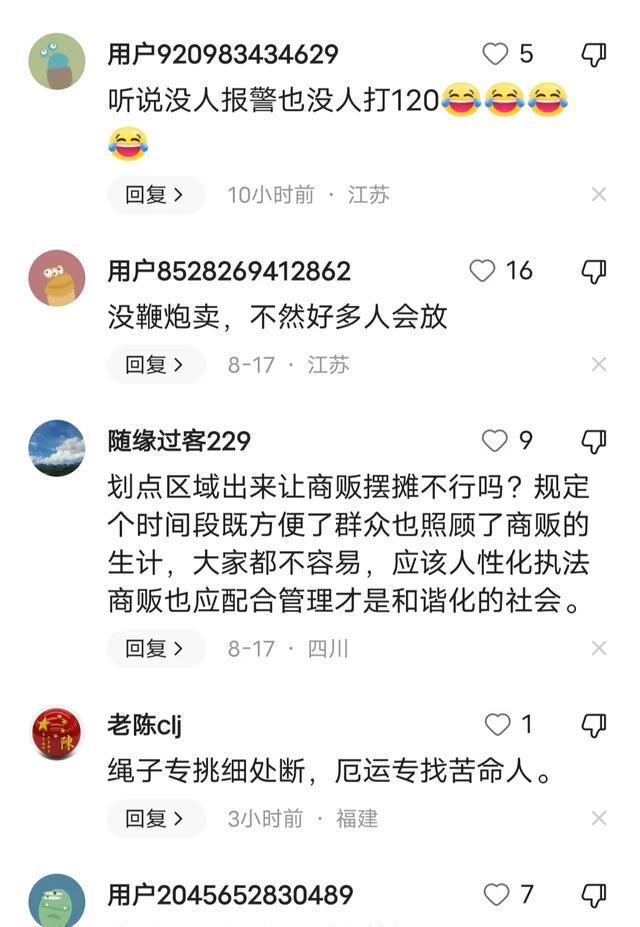Open 老陈clj's profile avatar

[x=57, y=731]
